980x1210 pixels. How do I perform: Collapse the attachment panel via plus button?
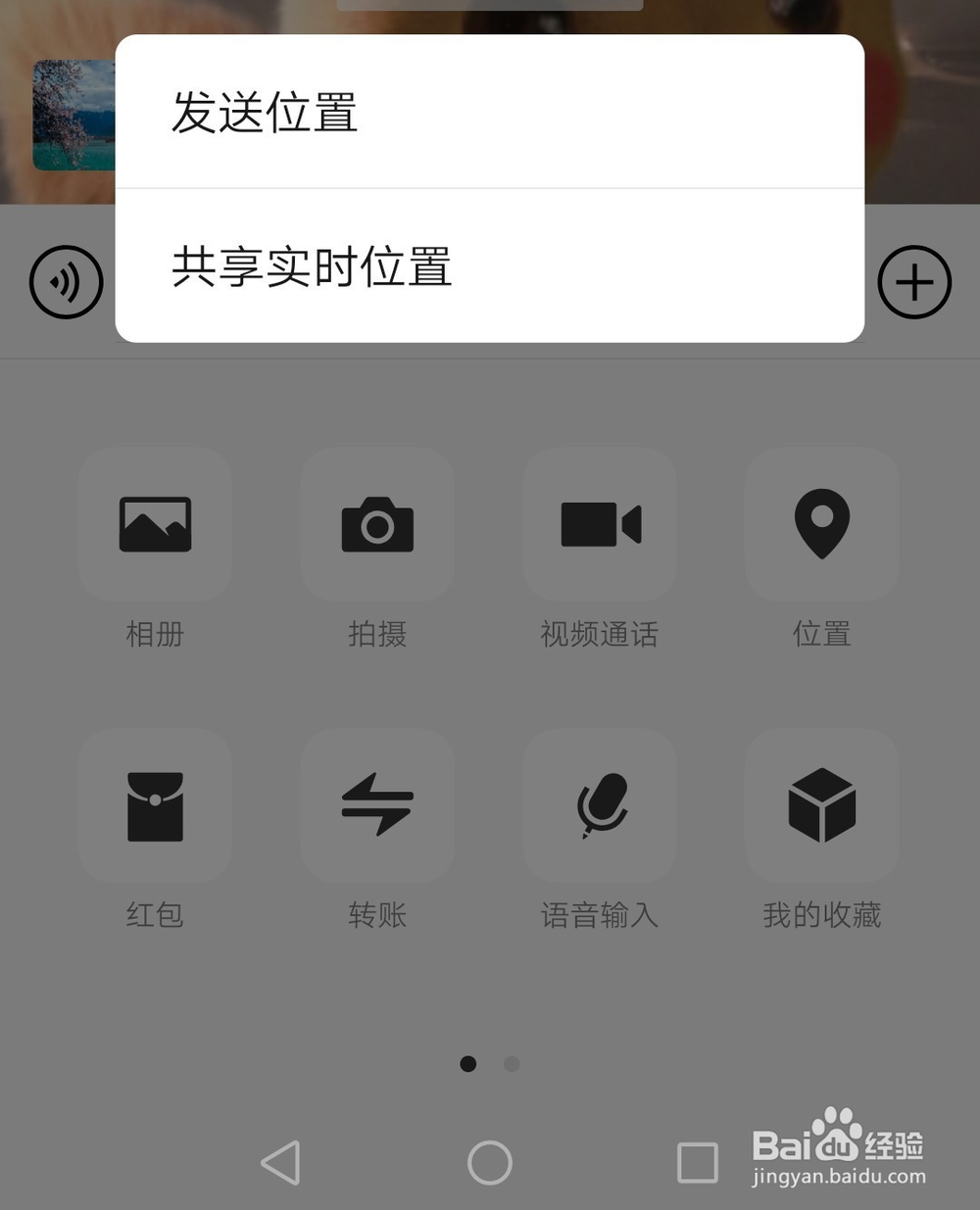(x=914, y=282)
